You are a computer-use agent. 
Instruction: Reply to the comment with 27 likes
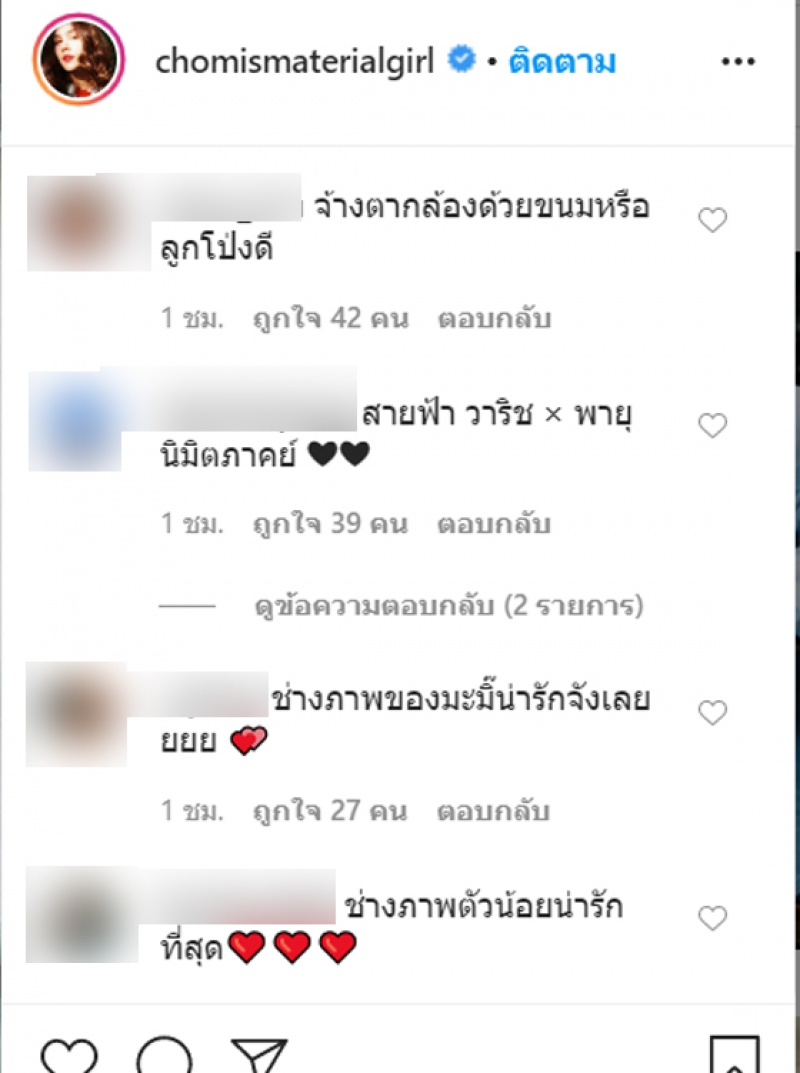point(494,810)
